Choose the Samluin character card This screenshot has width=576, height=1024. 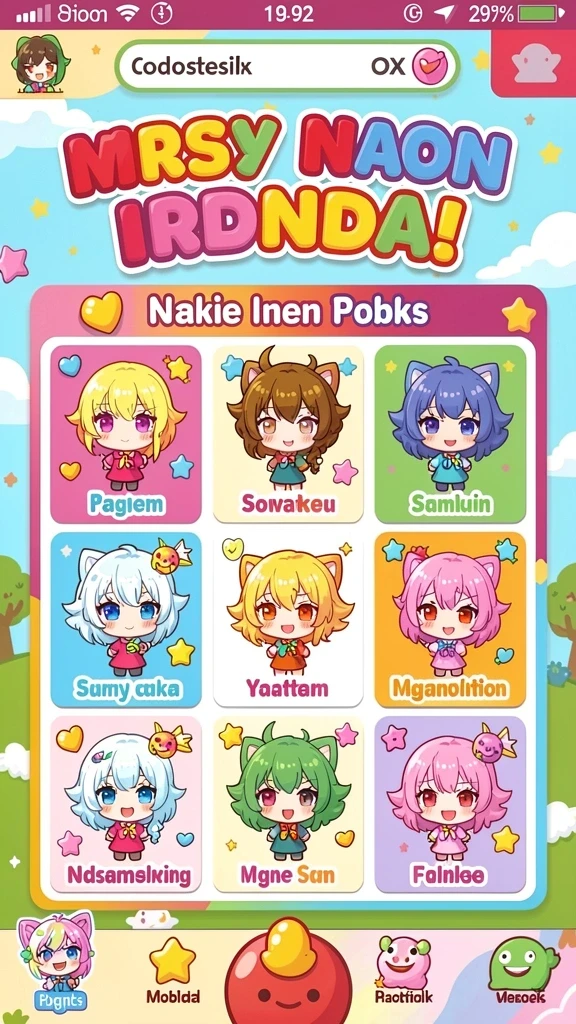450,434
